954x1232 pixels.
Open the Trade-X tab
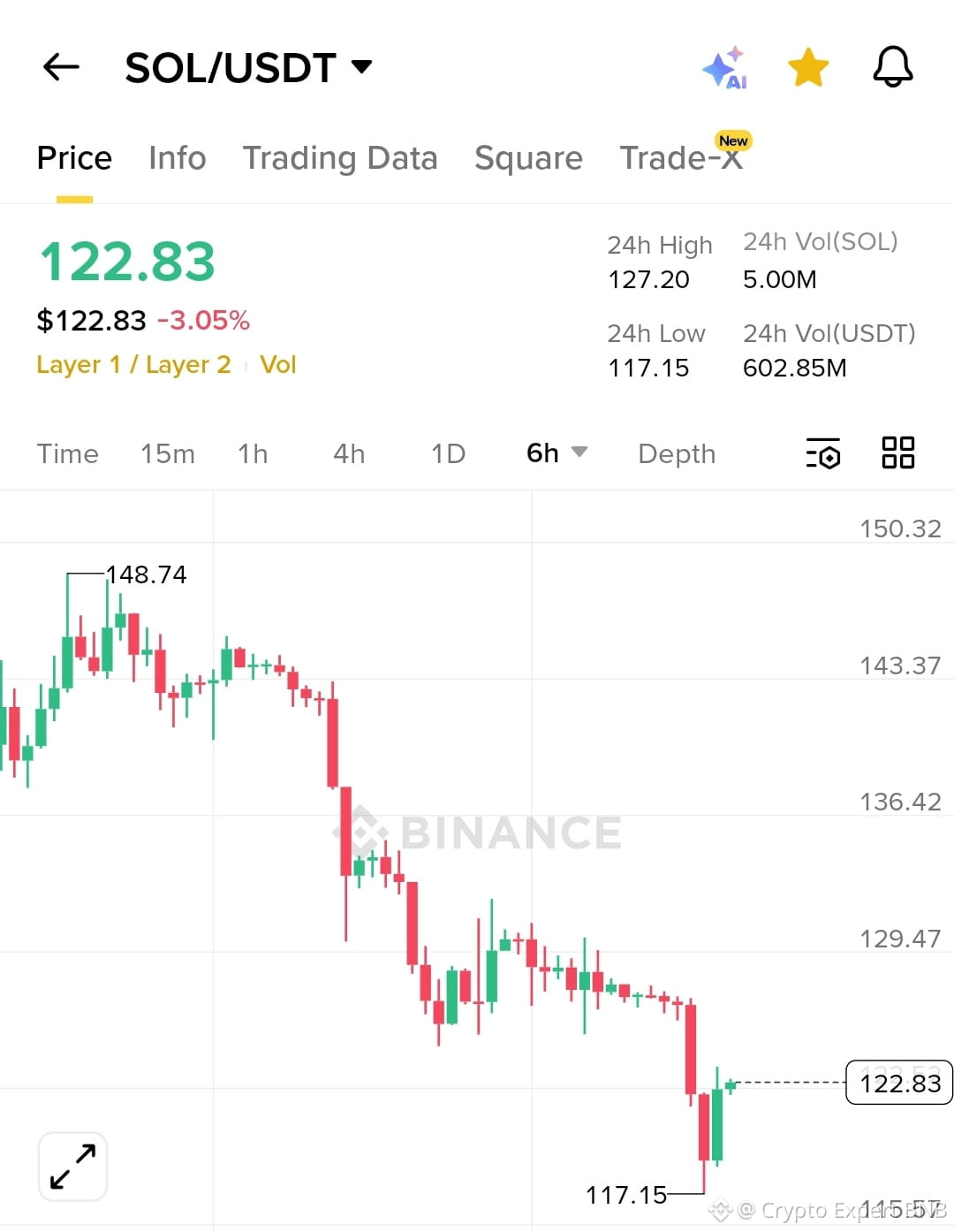(x=682, y=158)
